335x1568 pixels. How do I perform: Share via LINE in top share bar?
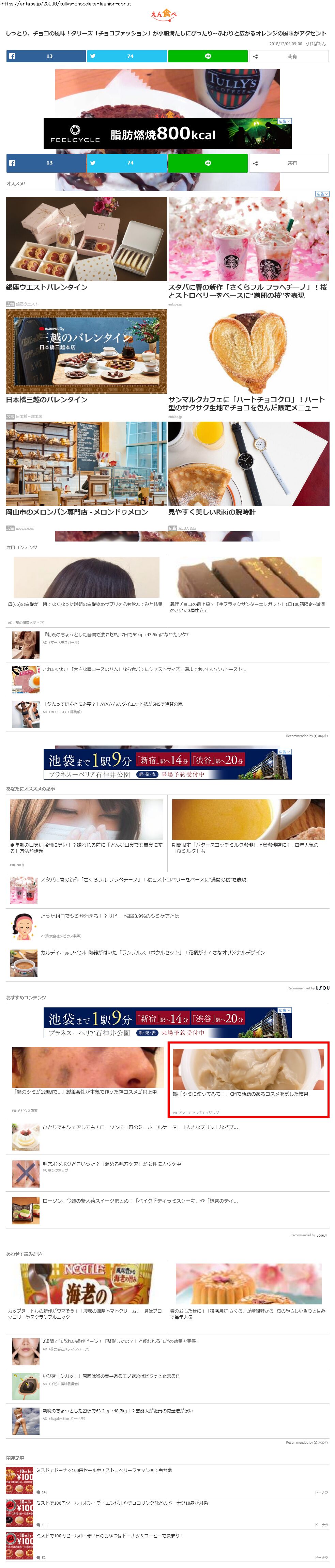click(x=207, y=56)
